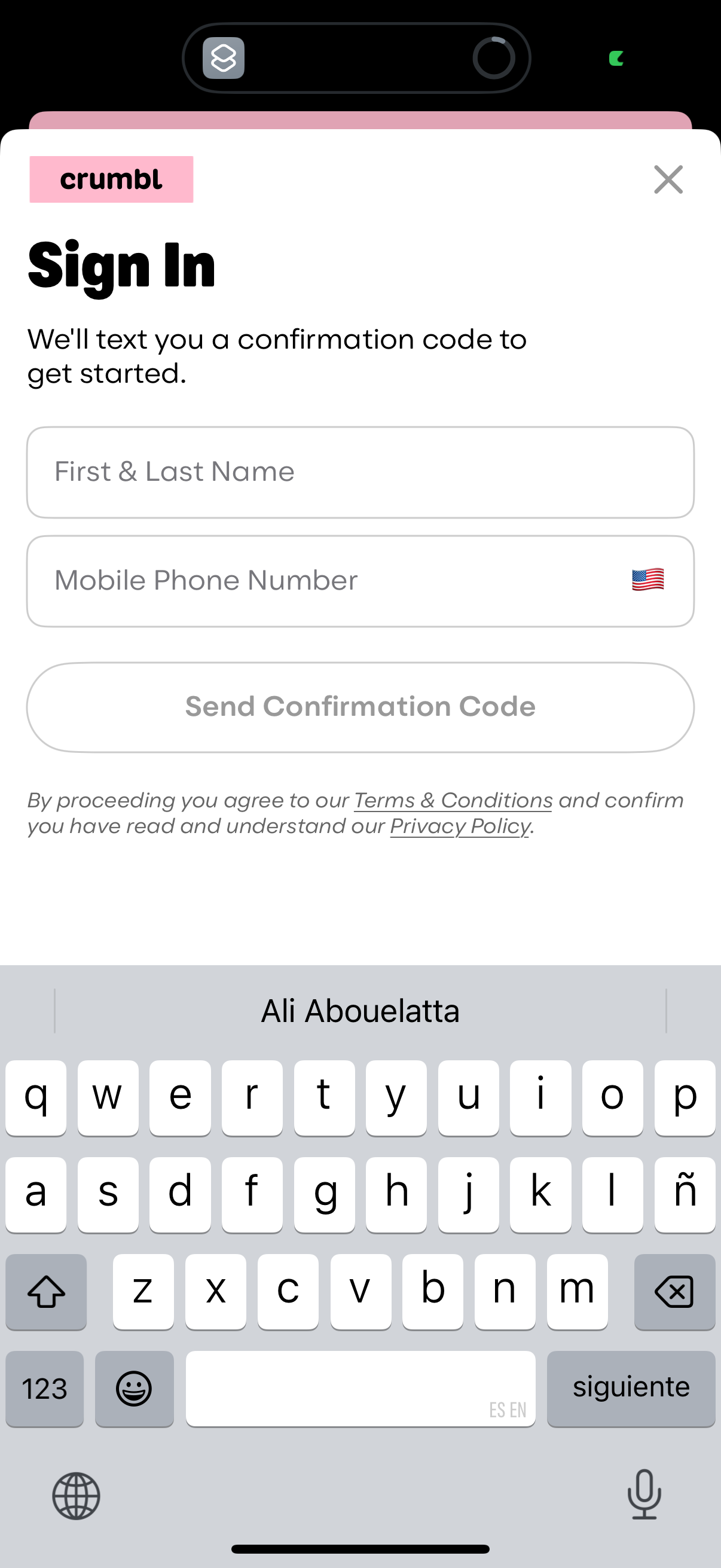View the Privacy Policy

coord(460,826)
